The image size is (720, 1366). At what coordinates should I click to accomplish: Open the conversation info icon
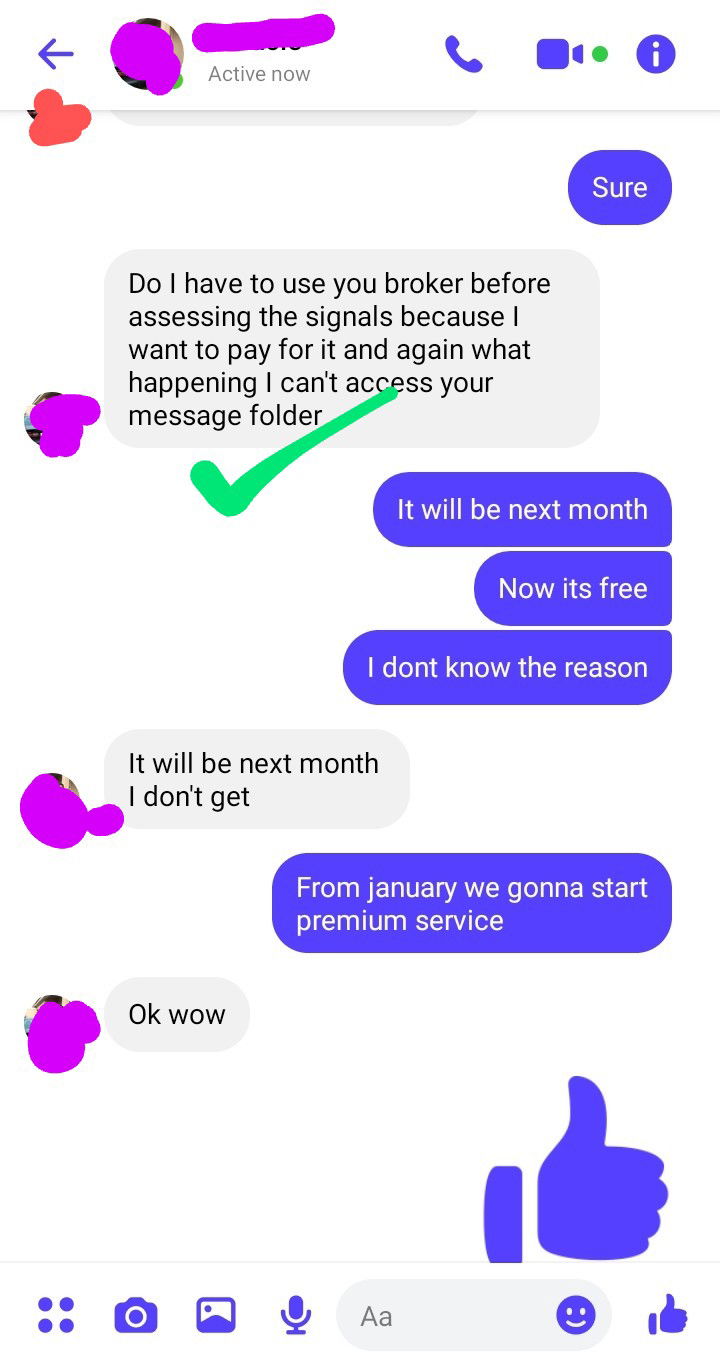tap(656, 54)
